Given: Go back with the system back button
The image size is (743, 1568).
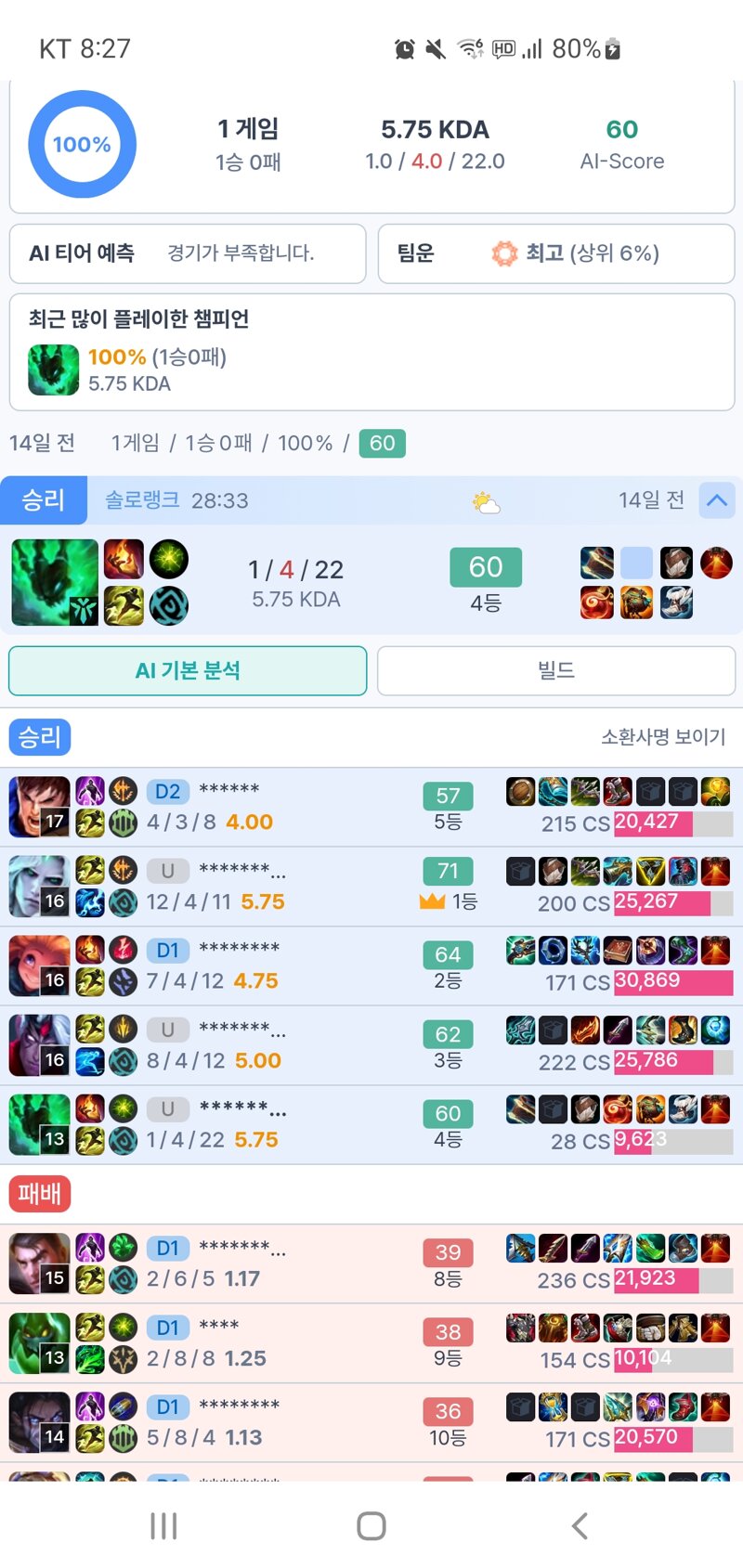Looking at the screenshot, I should tap(580, 1525).
